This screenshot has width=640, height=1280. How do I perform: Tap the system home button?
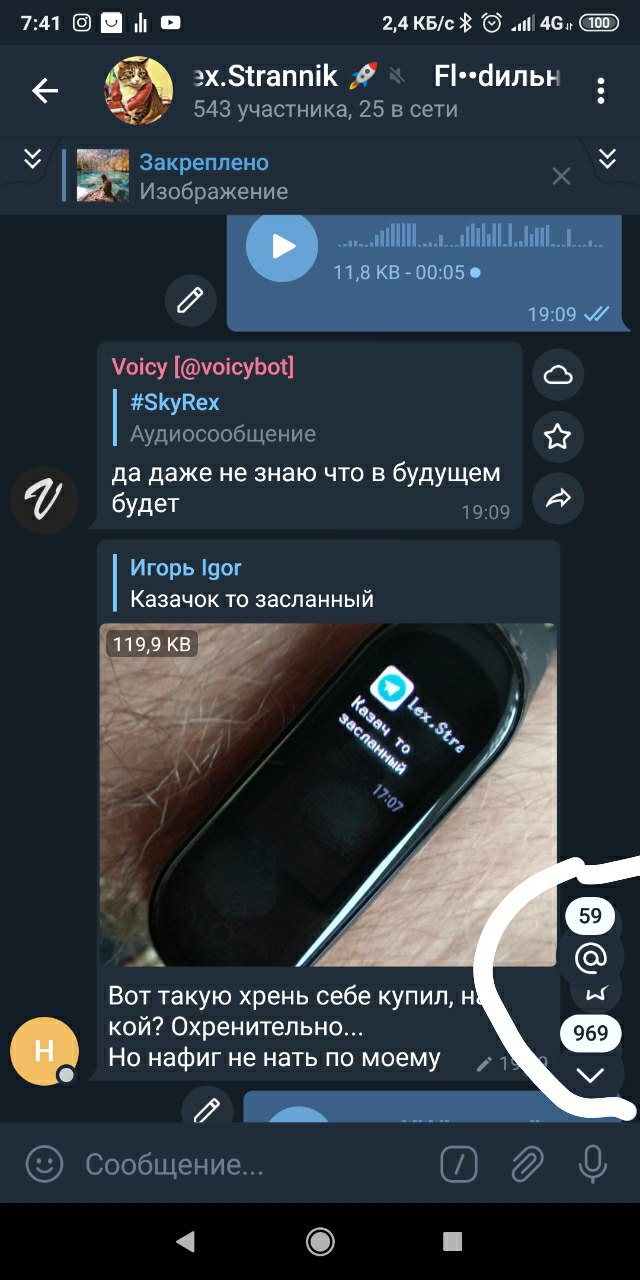click(x=320, y=1241)
